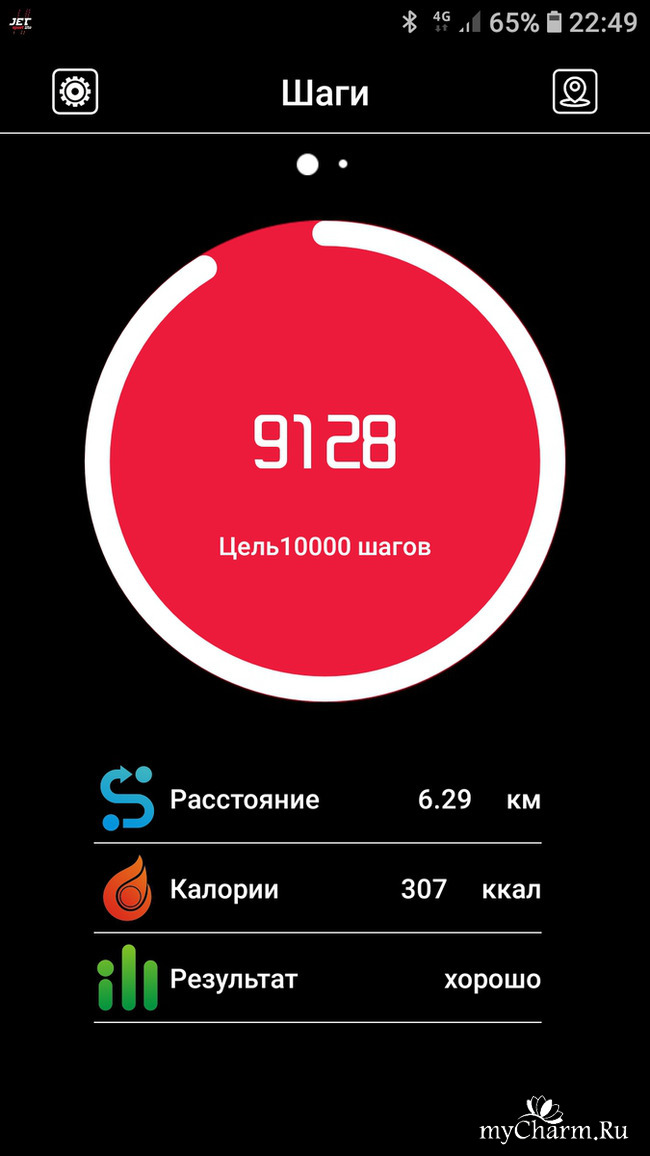The height and width of the screenshot is (1156, 650).
Task: Open the Результат row
Action: pyautogui.click(x=318, y=978)
